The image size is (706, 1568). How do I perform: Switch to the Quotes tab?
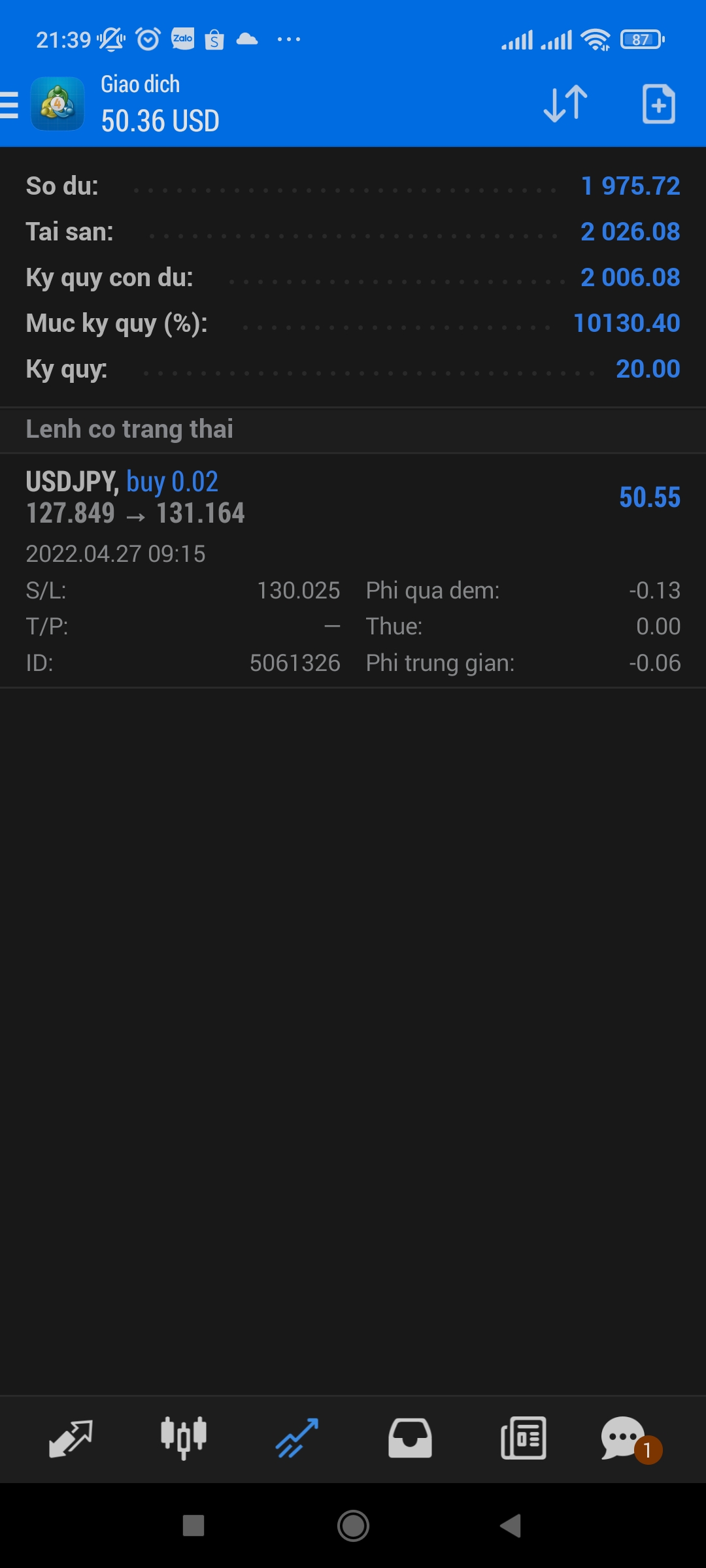click(71, 1439)
